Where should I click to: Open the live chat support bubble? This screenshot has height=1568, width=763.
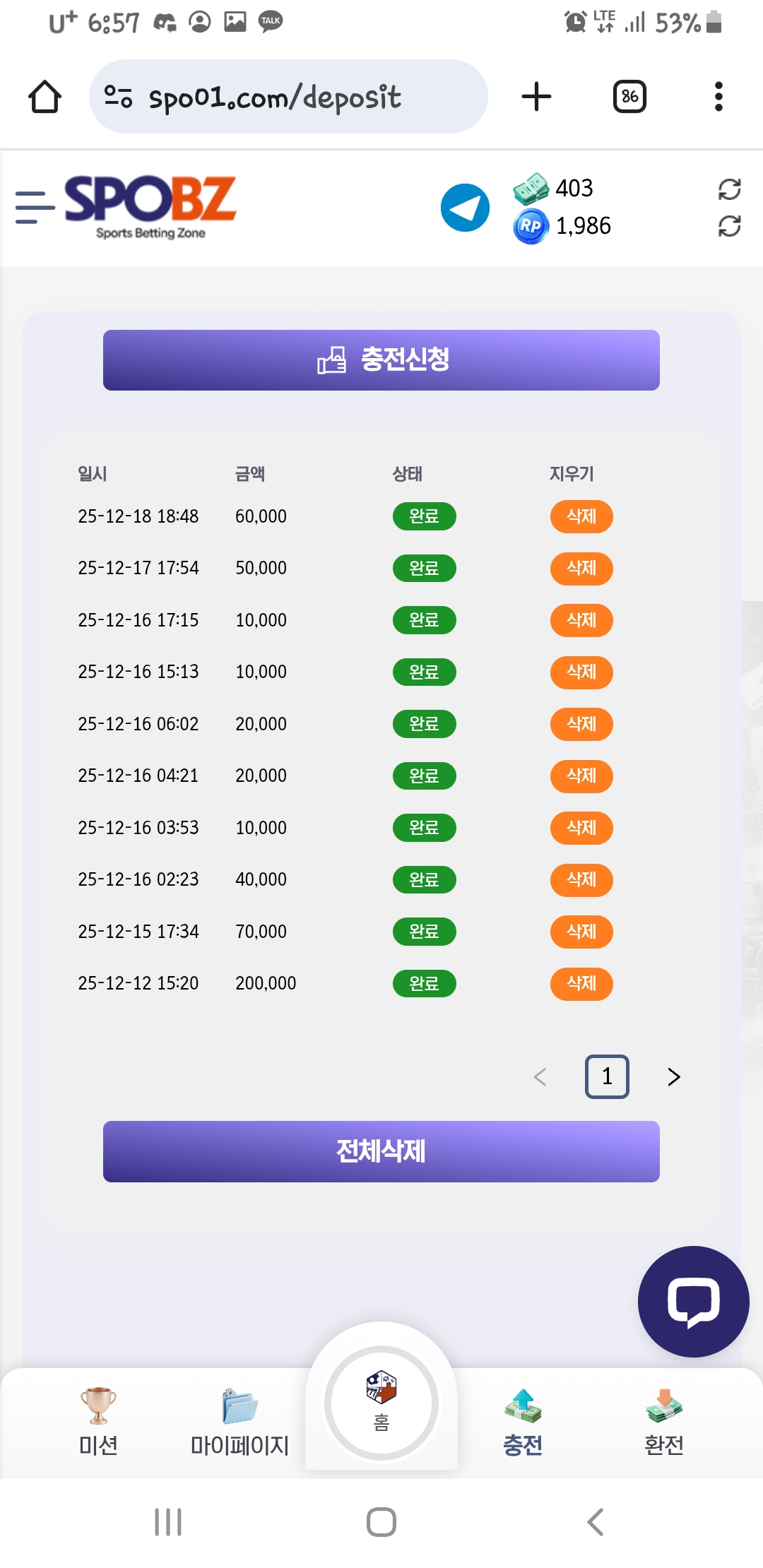693,1301
